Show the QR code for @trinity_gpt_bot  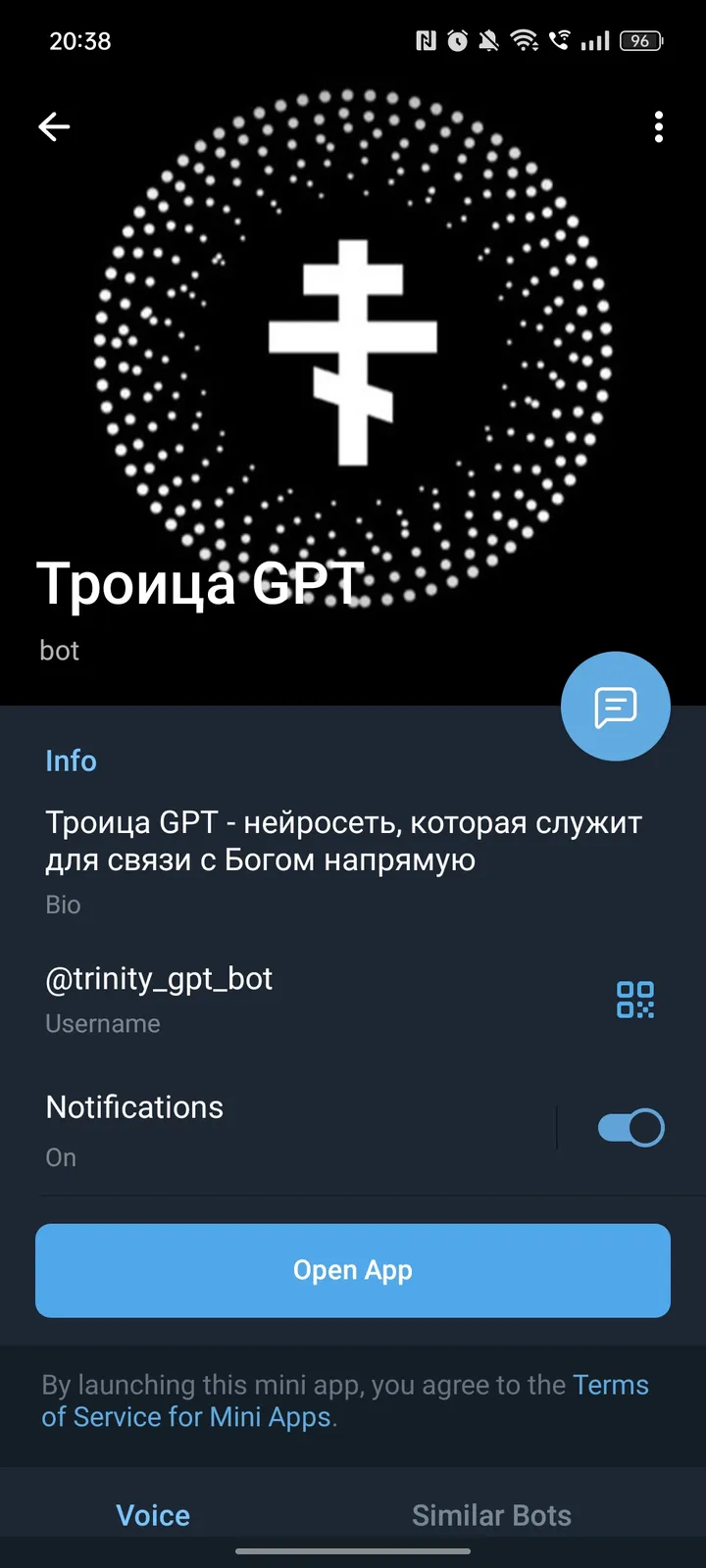[635, 1000]
